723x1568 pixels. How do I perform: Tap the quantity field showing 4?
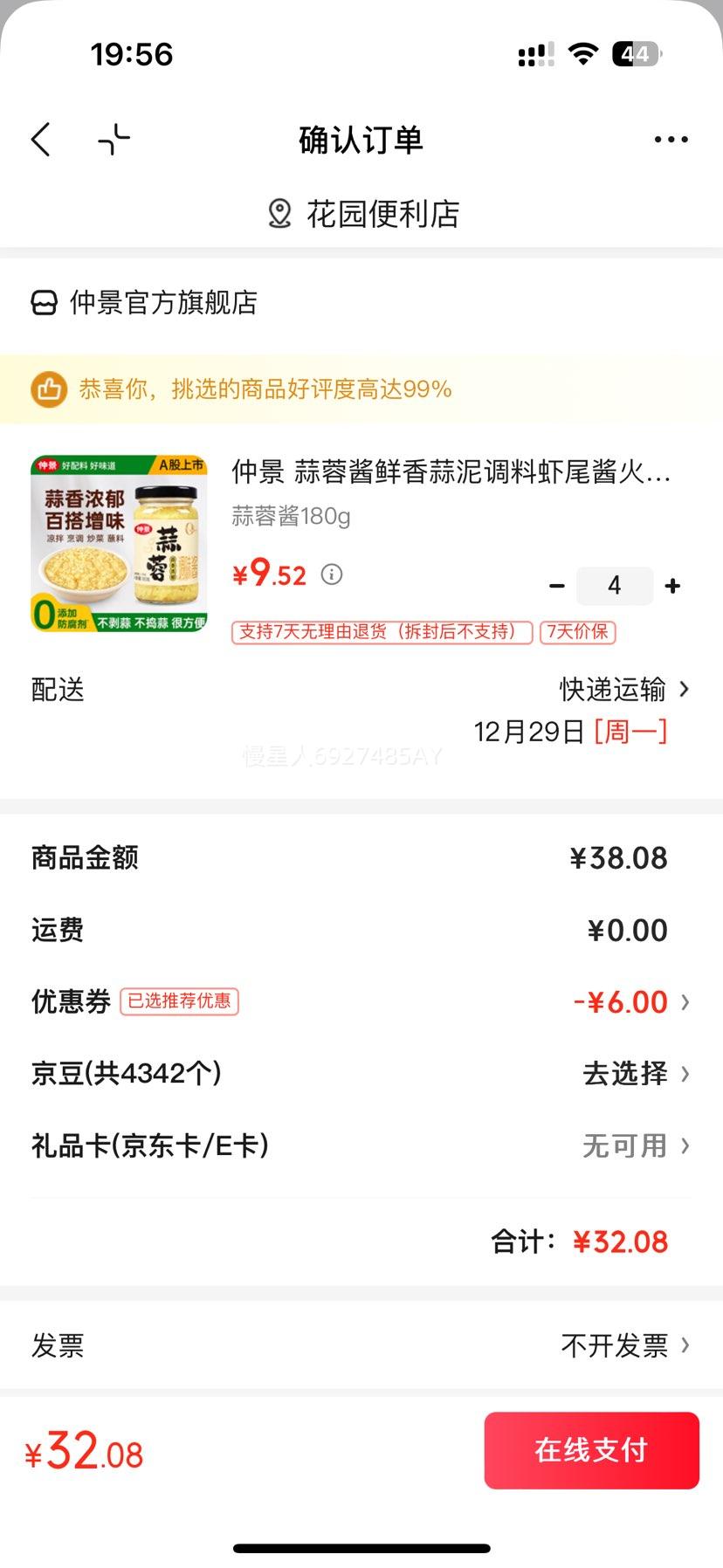[615, 586]
